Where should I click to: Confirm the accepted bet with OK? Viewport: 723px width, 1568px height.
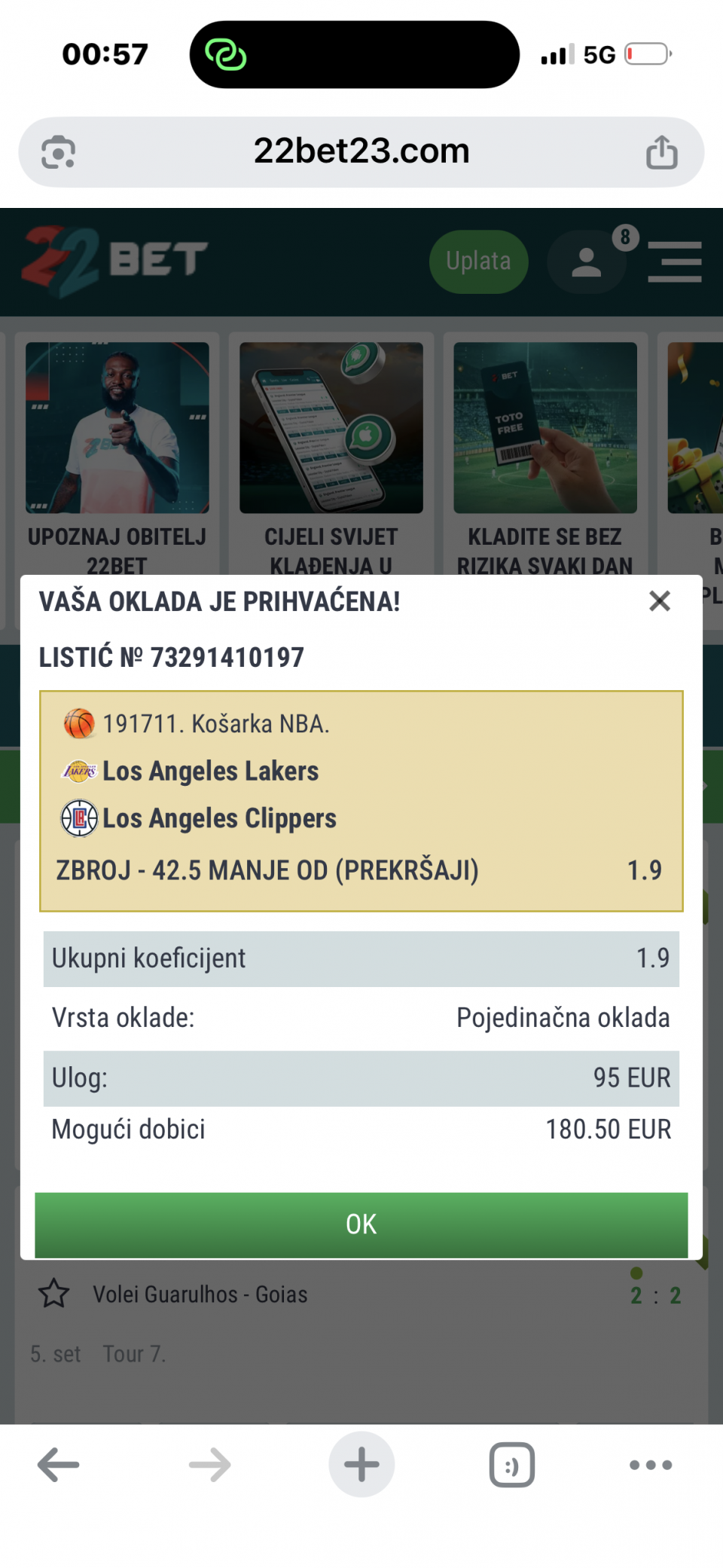361,1224
